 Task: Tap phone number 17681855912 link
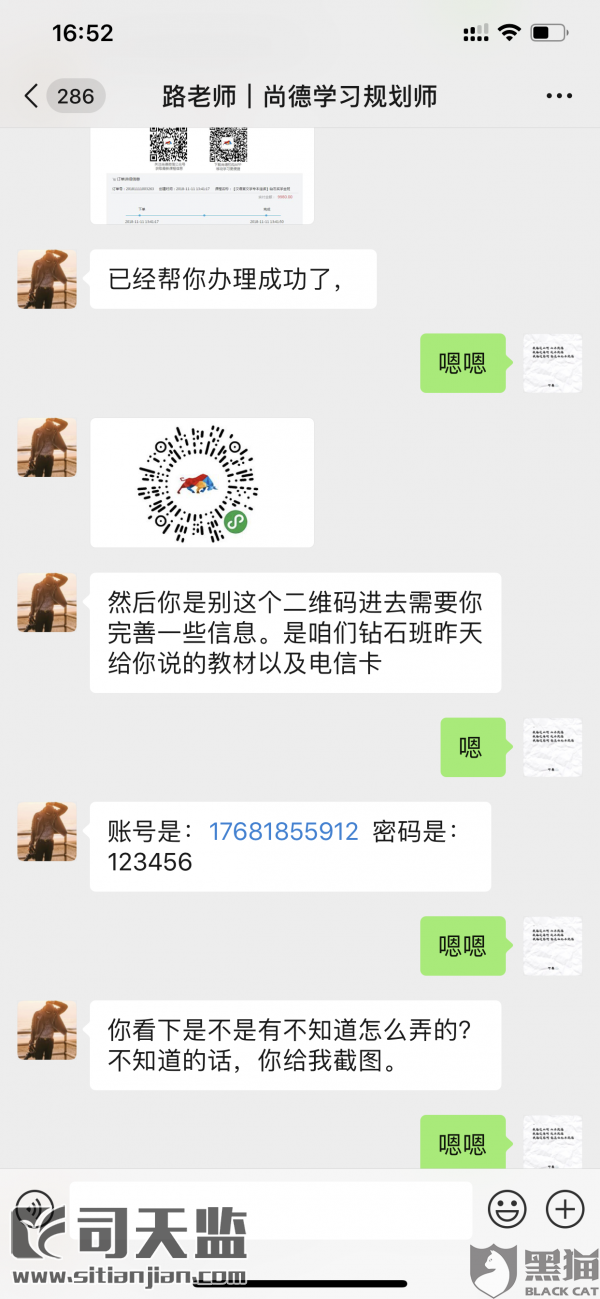tap(283, 831)
